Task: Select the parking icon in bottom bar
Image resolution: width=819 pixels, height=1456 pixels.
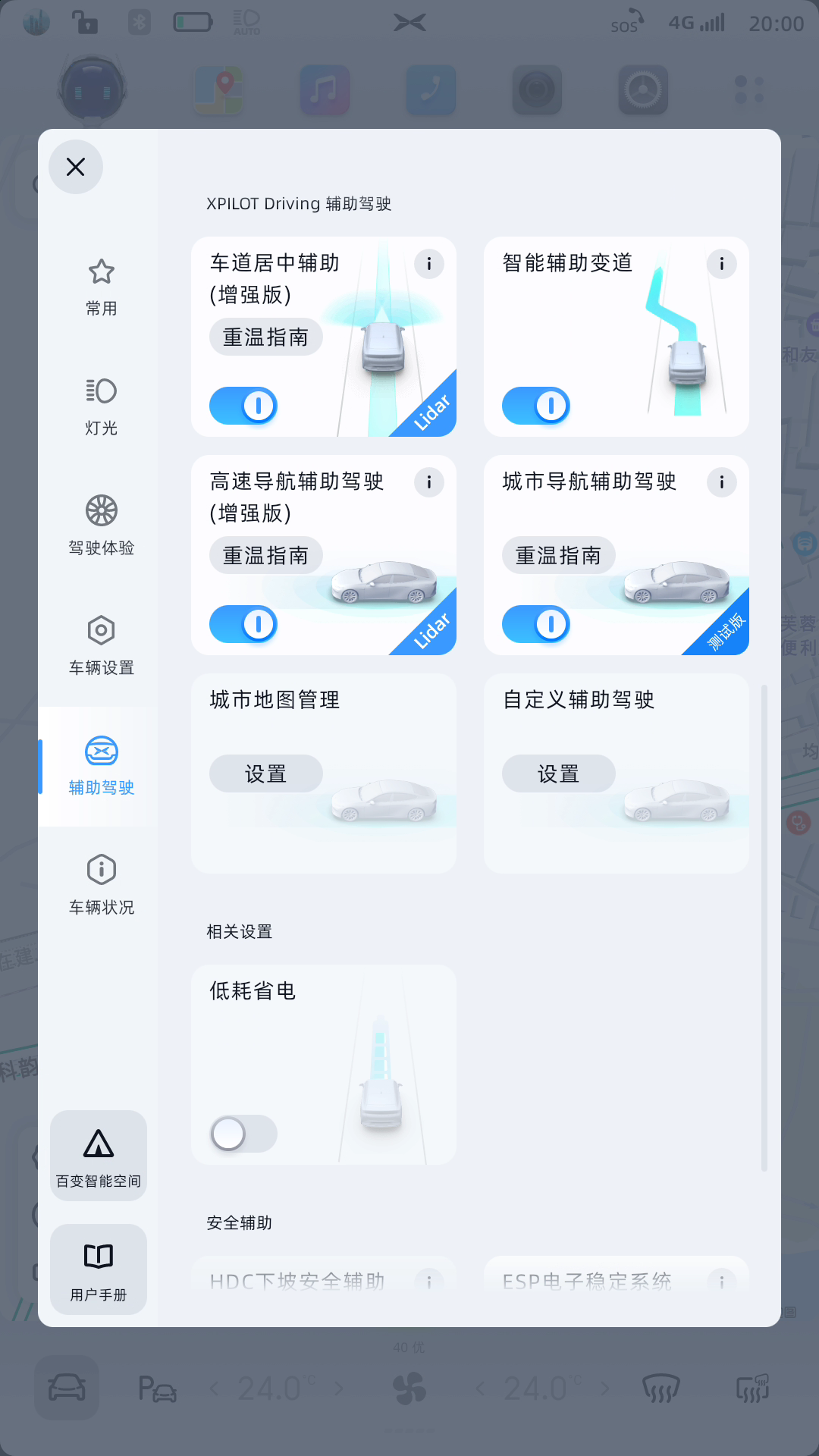Action: tap(155, 1388)
